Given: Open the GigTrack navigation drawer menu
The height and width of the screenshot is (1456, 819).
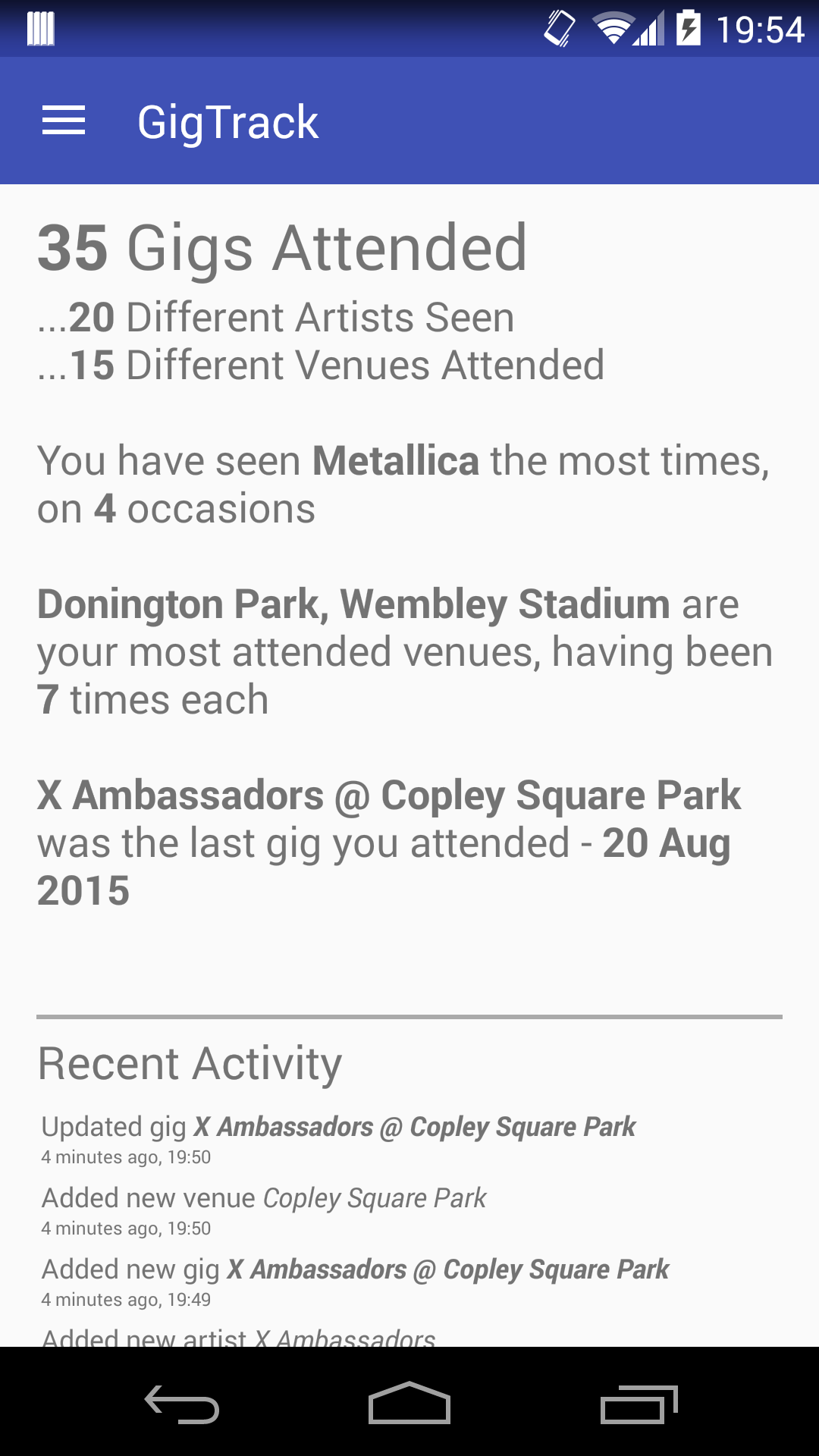Looking at the screenshot, I should click(x=64, y=121).
